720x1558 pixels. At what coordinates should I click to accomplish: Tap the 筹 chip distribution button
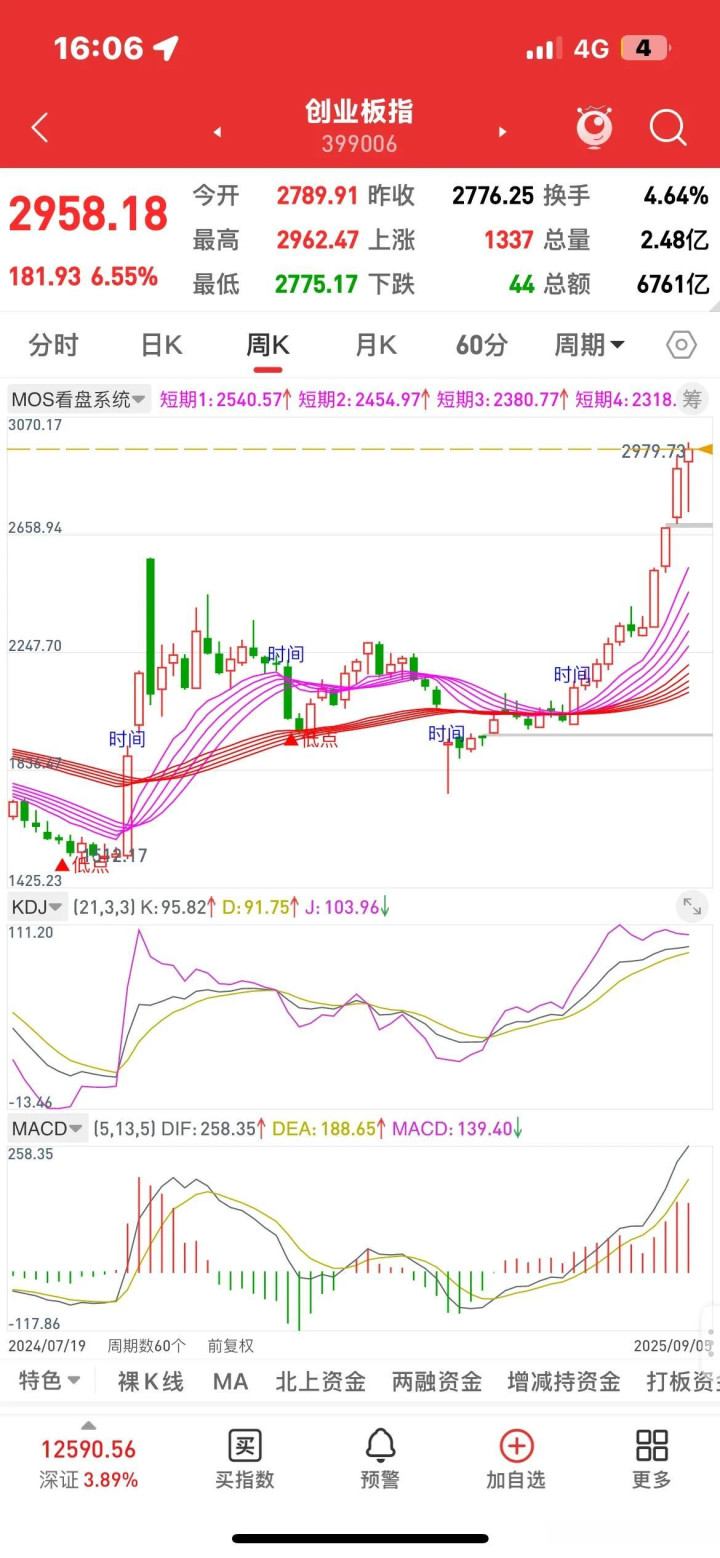[692, 400]
